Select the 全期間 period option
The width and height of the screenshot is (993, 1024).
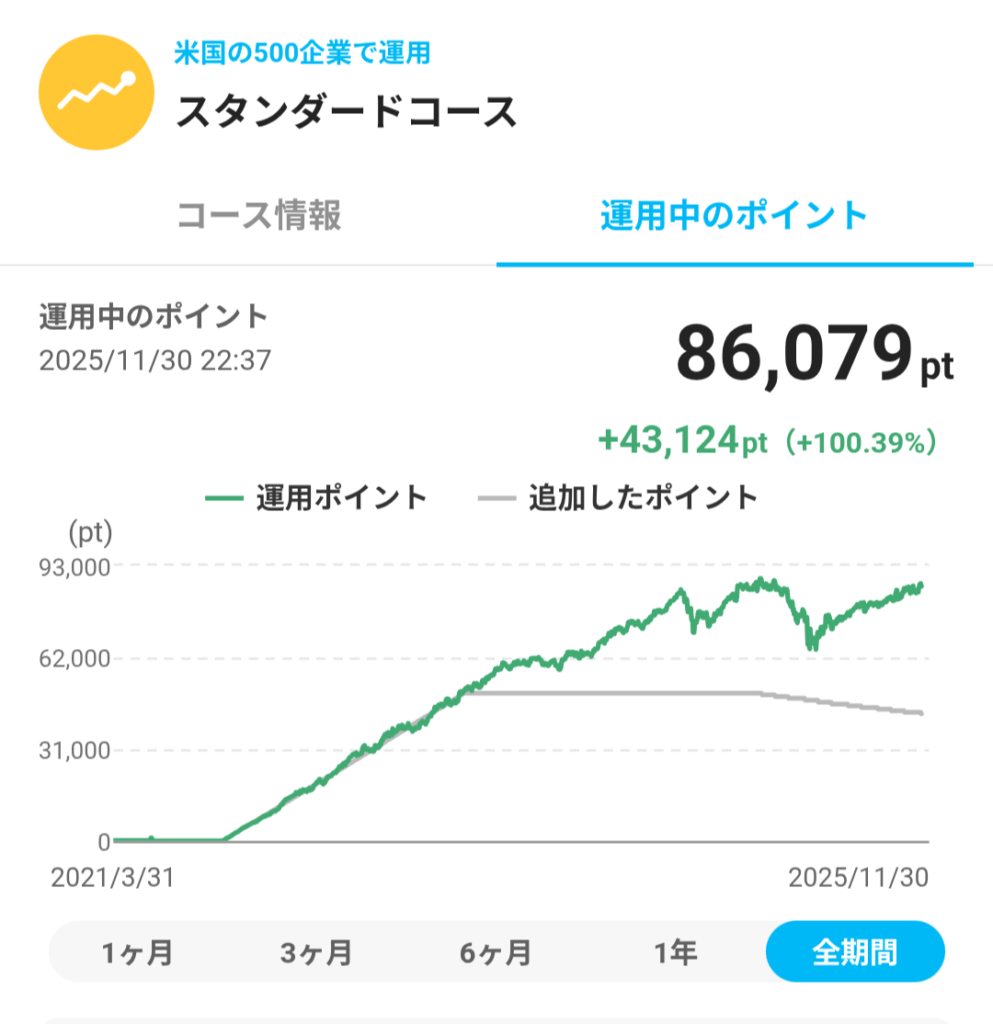pyautogui.click(x=854, y=952)
